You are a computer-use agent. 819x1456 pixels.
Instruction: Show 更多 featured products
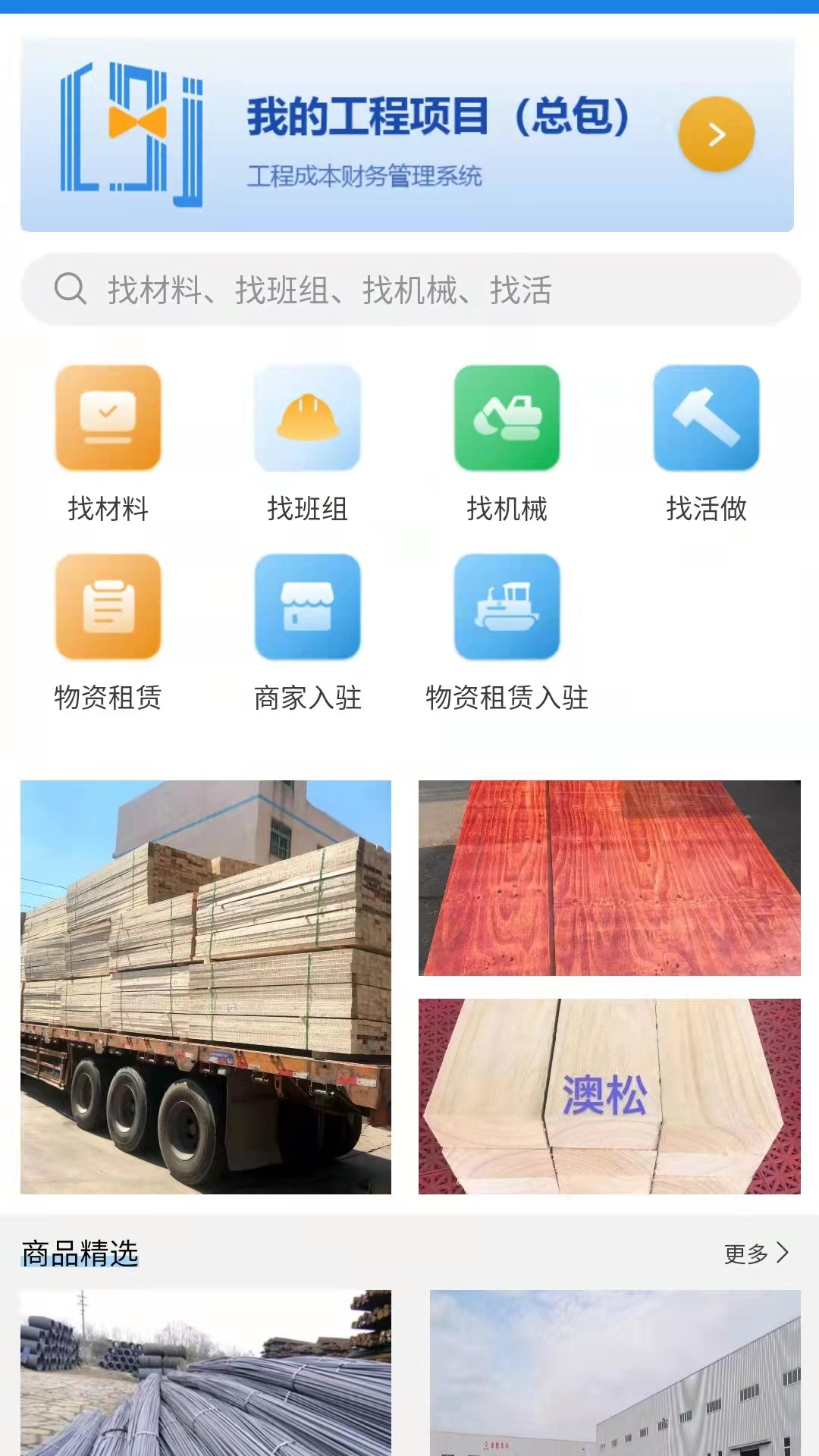click(756, 1254)
